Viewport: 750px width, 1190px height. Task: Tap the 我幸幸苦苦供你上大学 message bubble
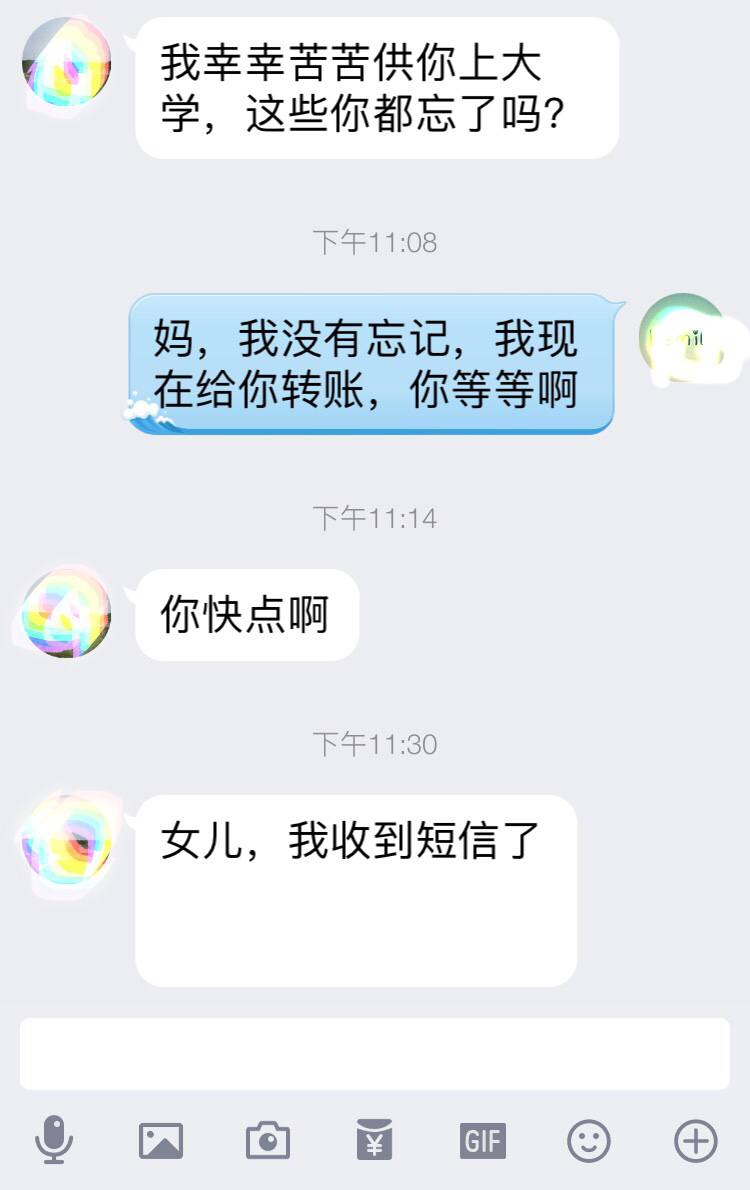pos(377,88)
